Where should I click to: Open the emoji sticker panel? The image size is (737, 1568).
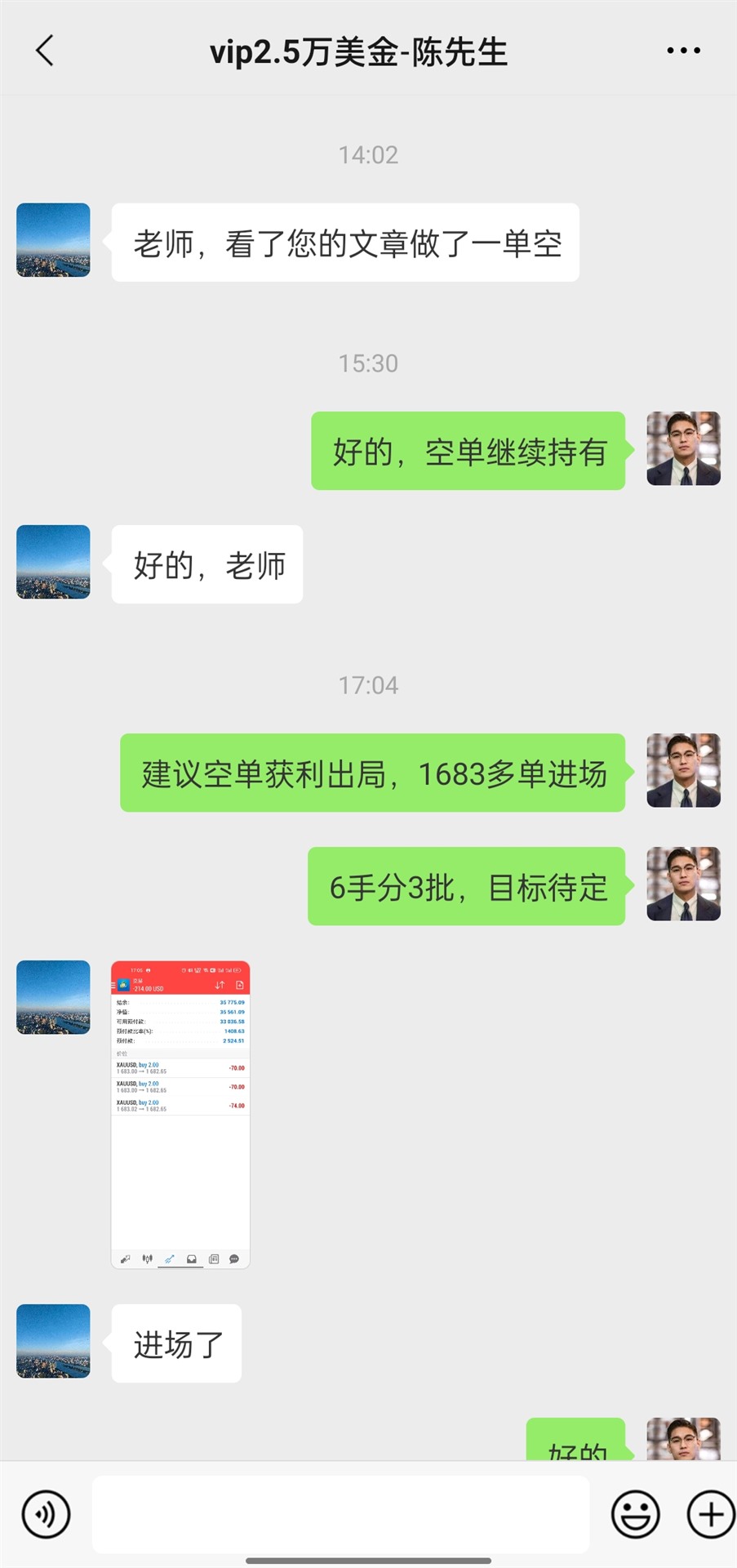[x=635, y=1514]
